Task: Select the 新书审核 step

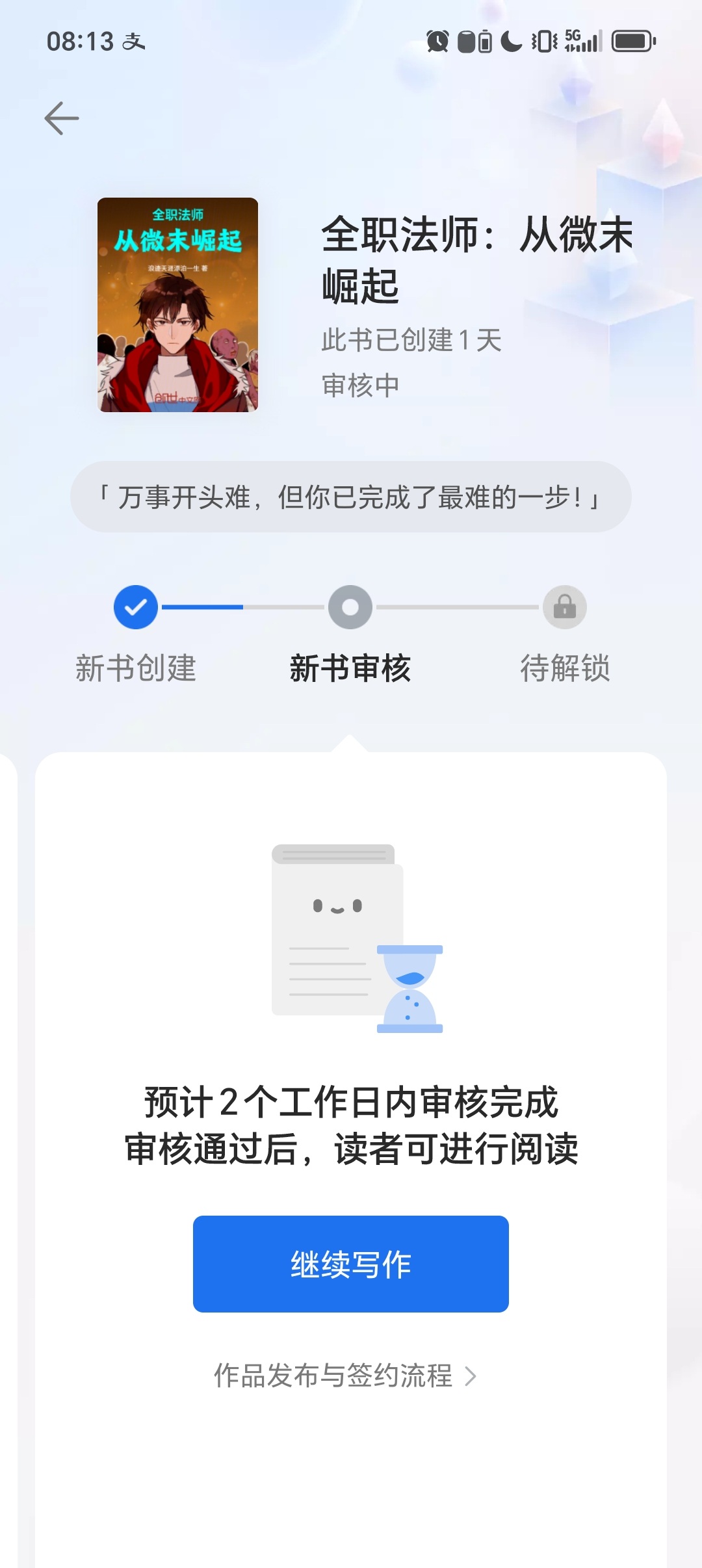Action: pos(350,634)
